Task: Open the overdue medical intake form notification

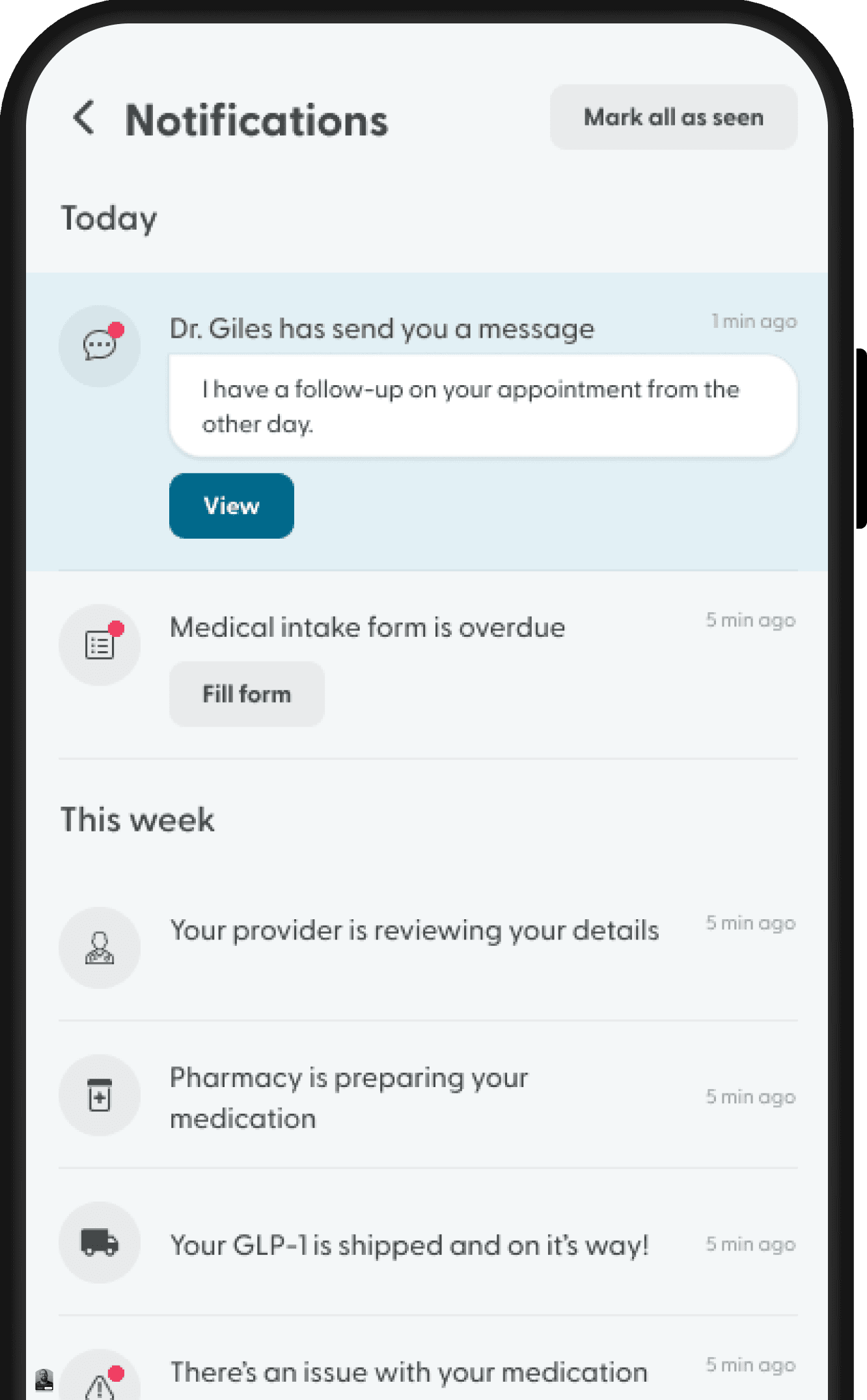Action: coord(427,665)
